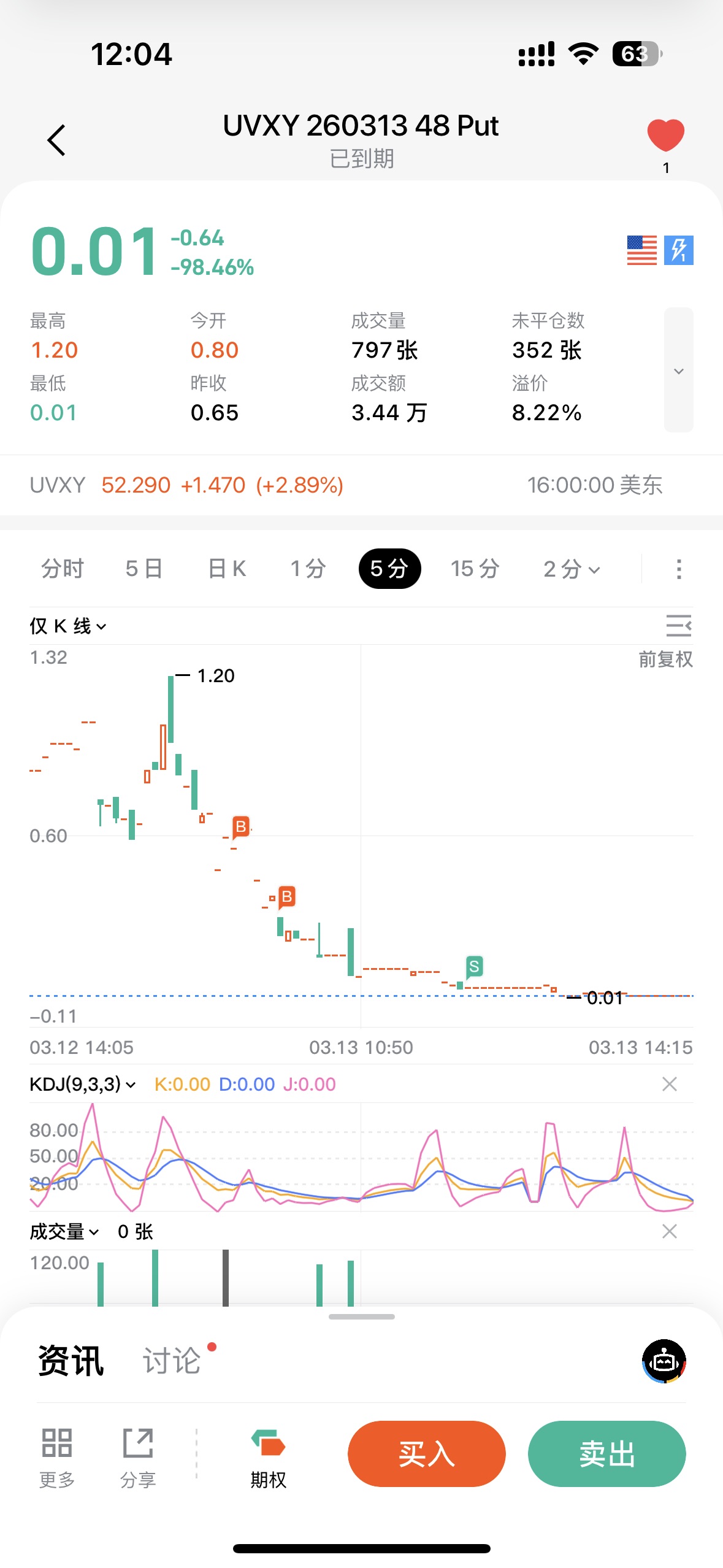Go back using the top-left arrow
723x1568 pixels.
coord(56,140)
